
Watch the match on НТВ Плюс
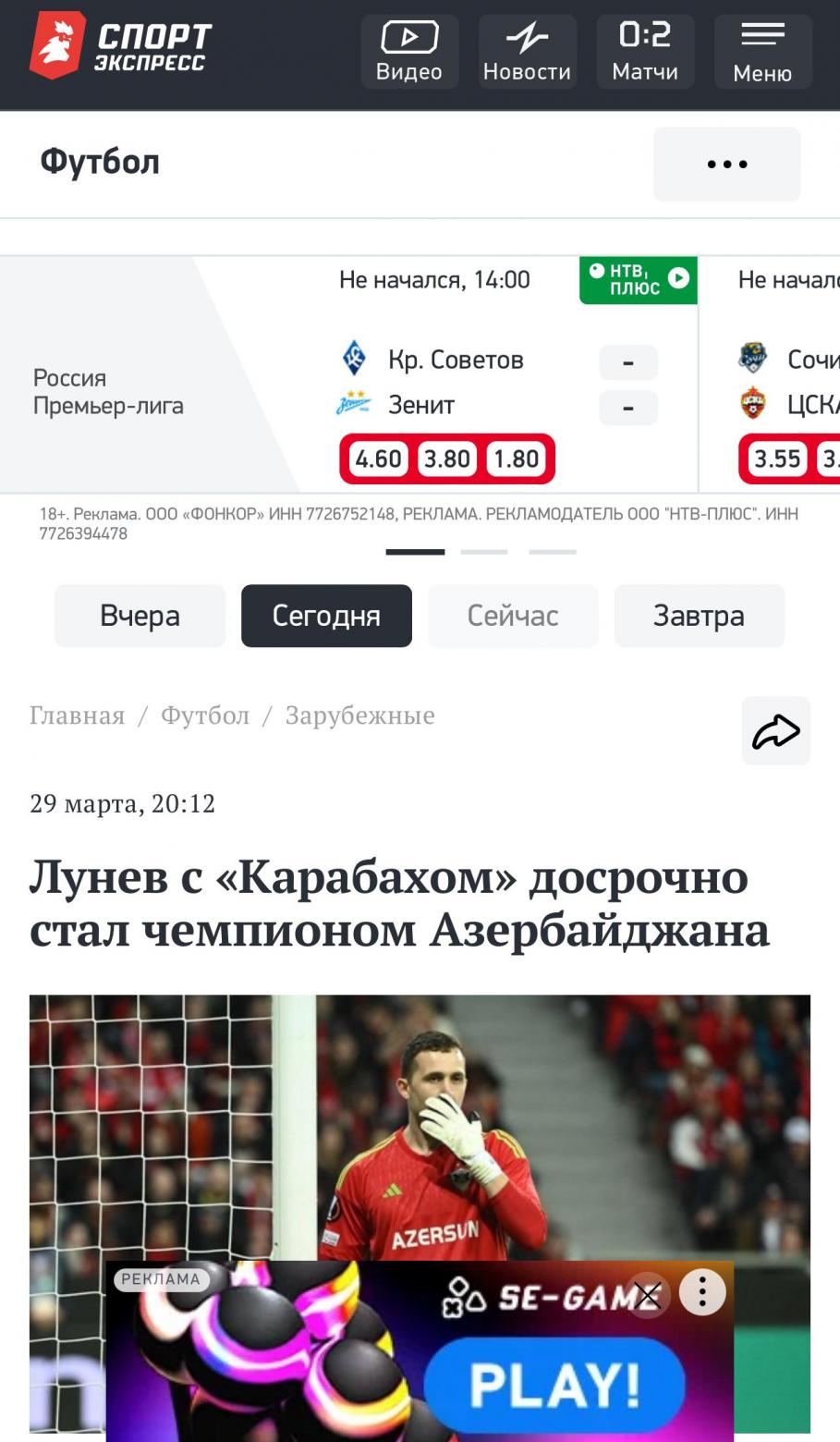[x=639, y=280]
